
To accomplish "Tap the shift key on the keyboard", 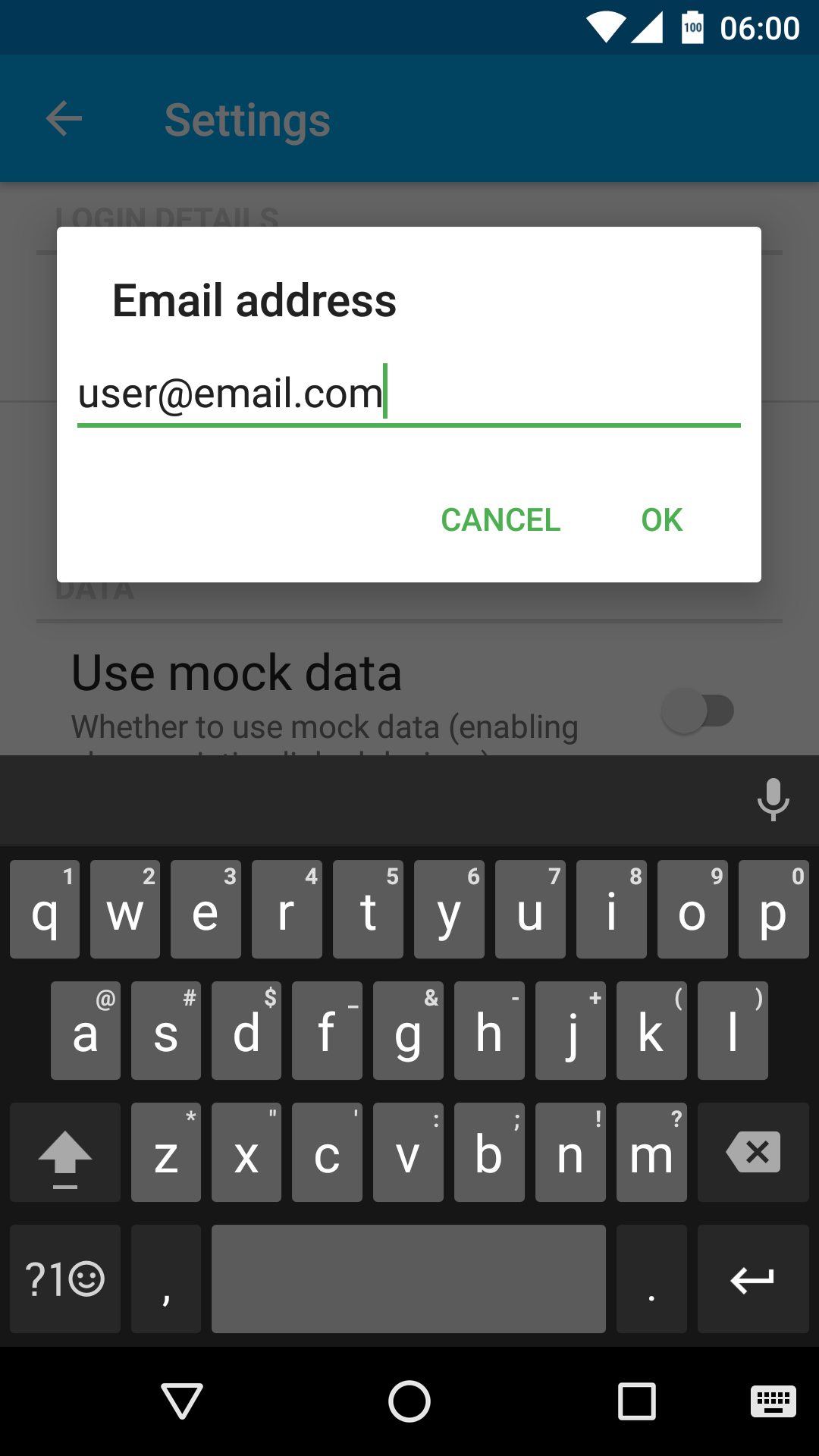I will (x=65, y=1152).
